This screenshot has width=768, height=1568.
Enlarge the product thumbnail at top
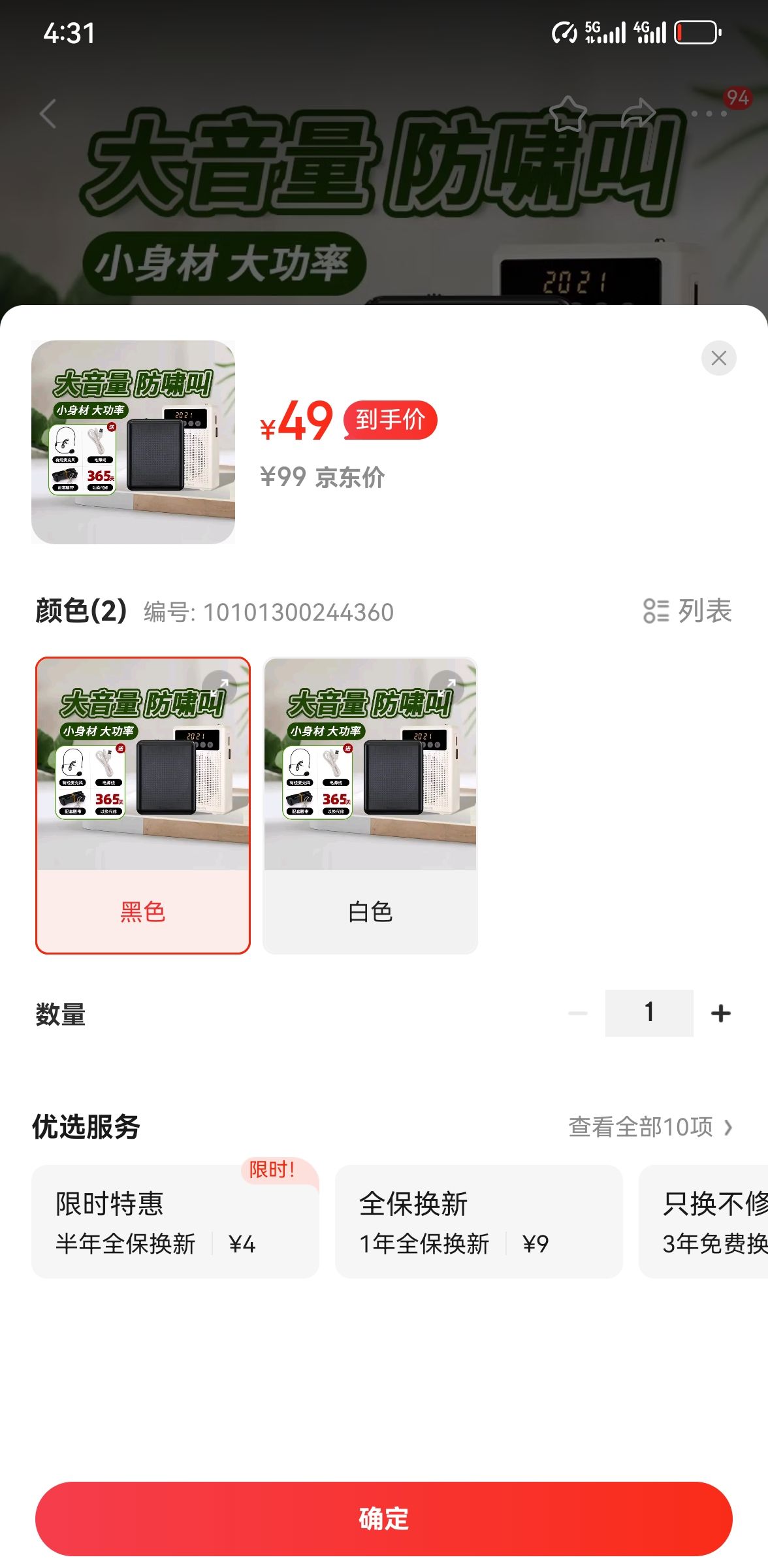(x=133, y=442)
